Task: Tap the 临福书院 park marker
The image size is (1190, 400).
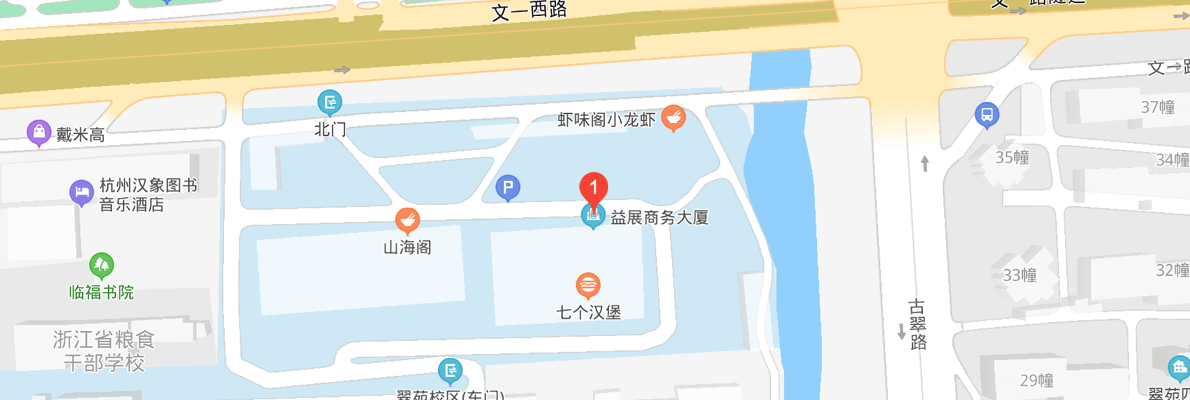Action: pyautogui.click(x=101, y=265)
